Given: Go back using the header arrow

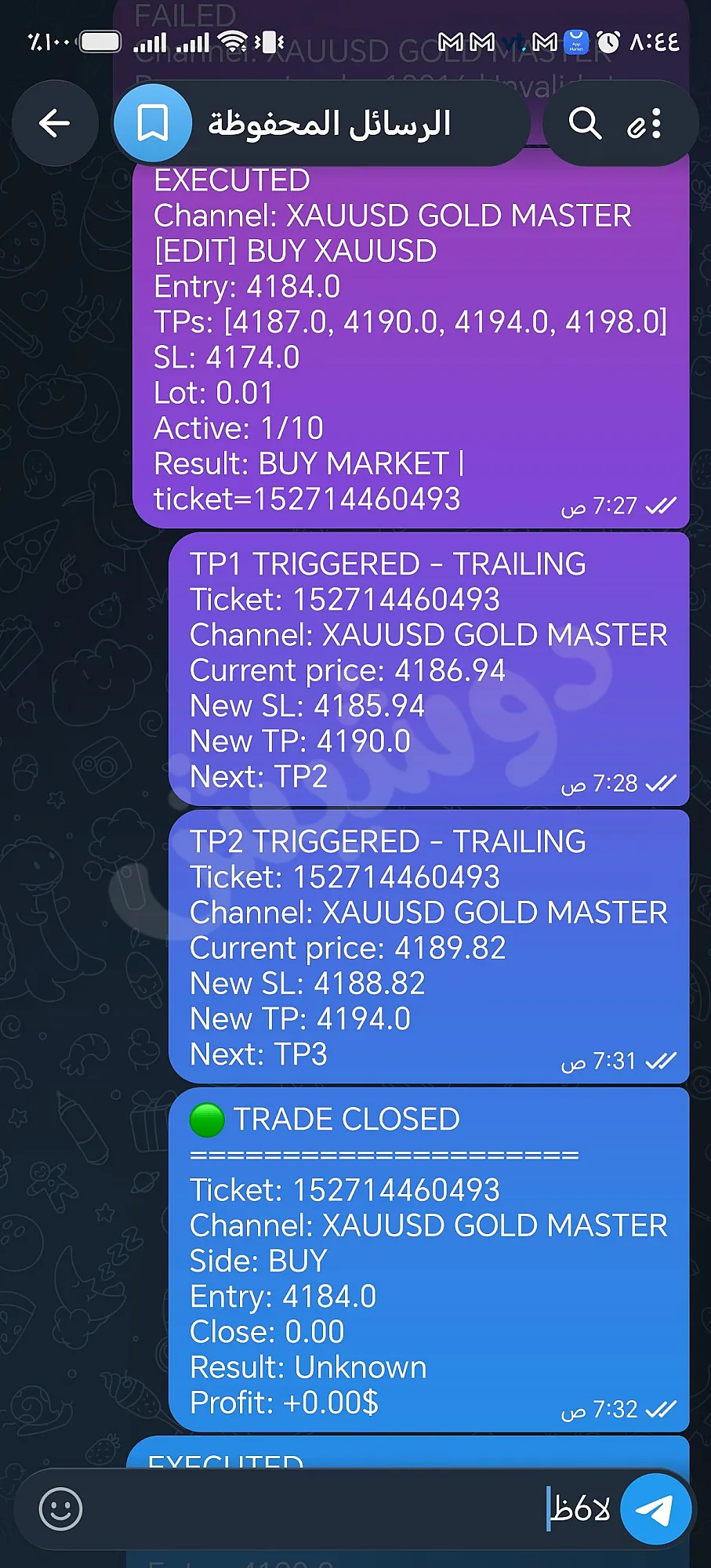Looking at the screenshot, I should point(55,123).
